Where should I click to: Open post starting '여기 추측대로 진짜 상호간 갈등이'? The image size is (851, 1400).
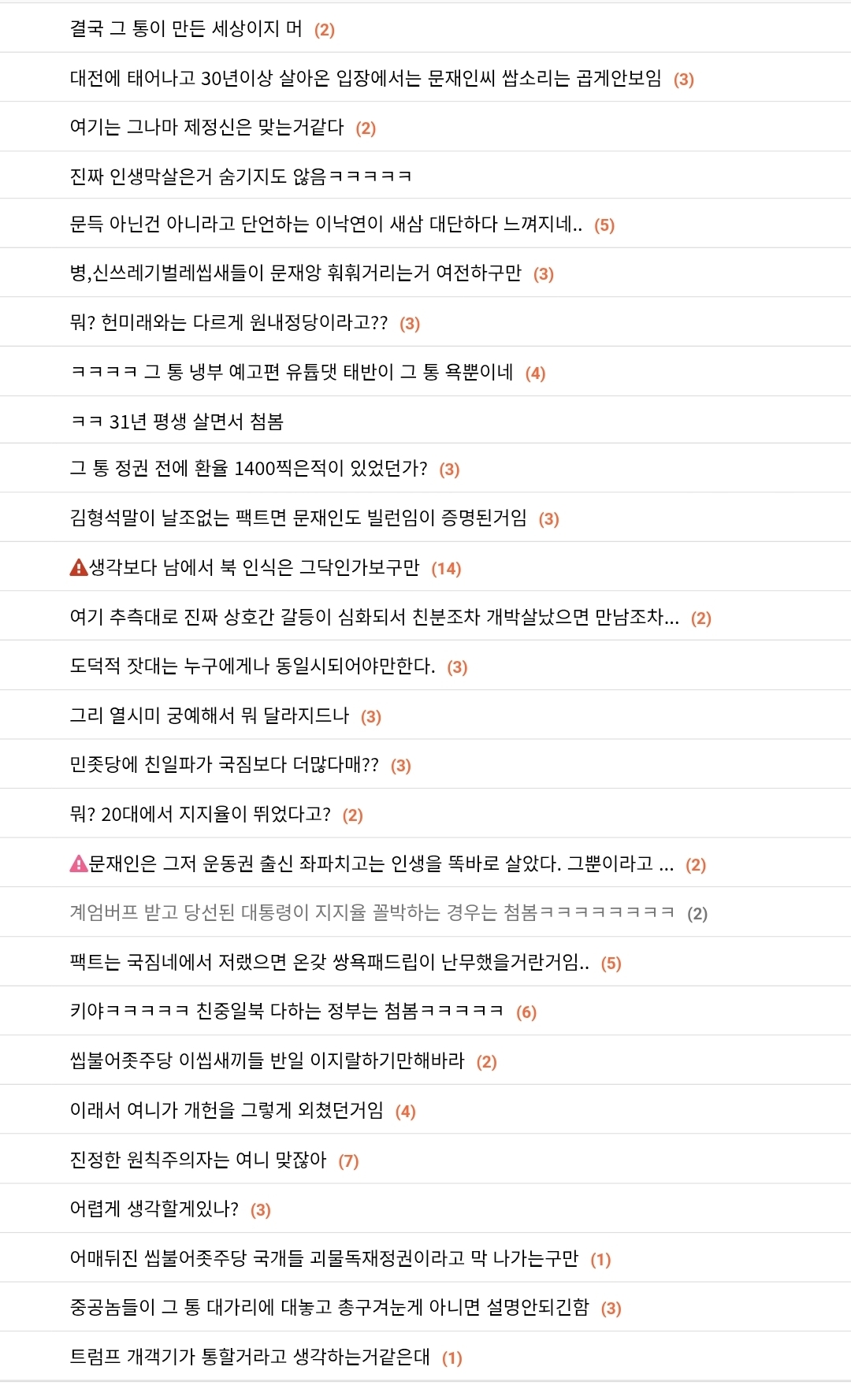[x=374, y=618]
